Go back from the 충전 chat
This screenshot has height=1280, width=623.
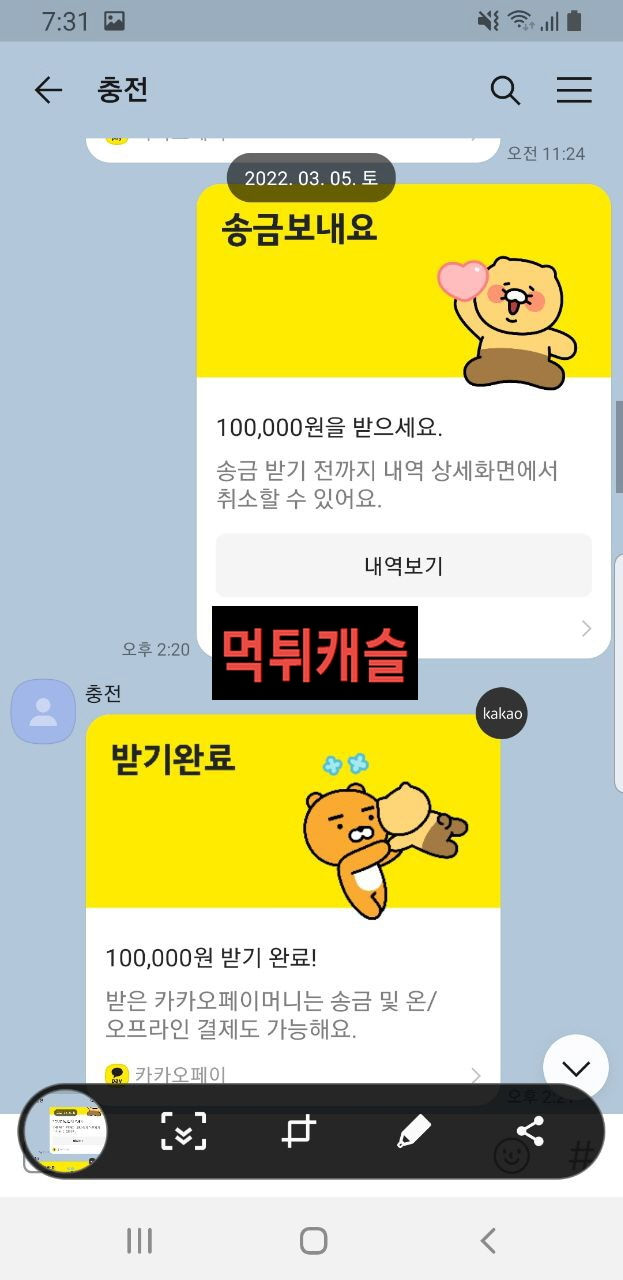(48, 91)
